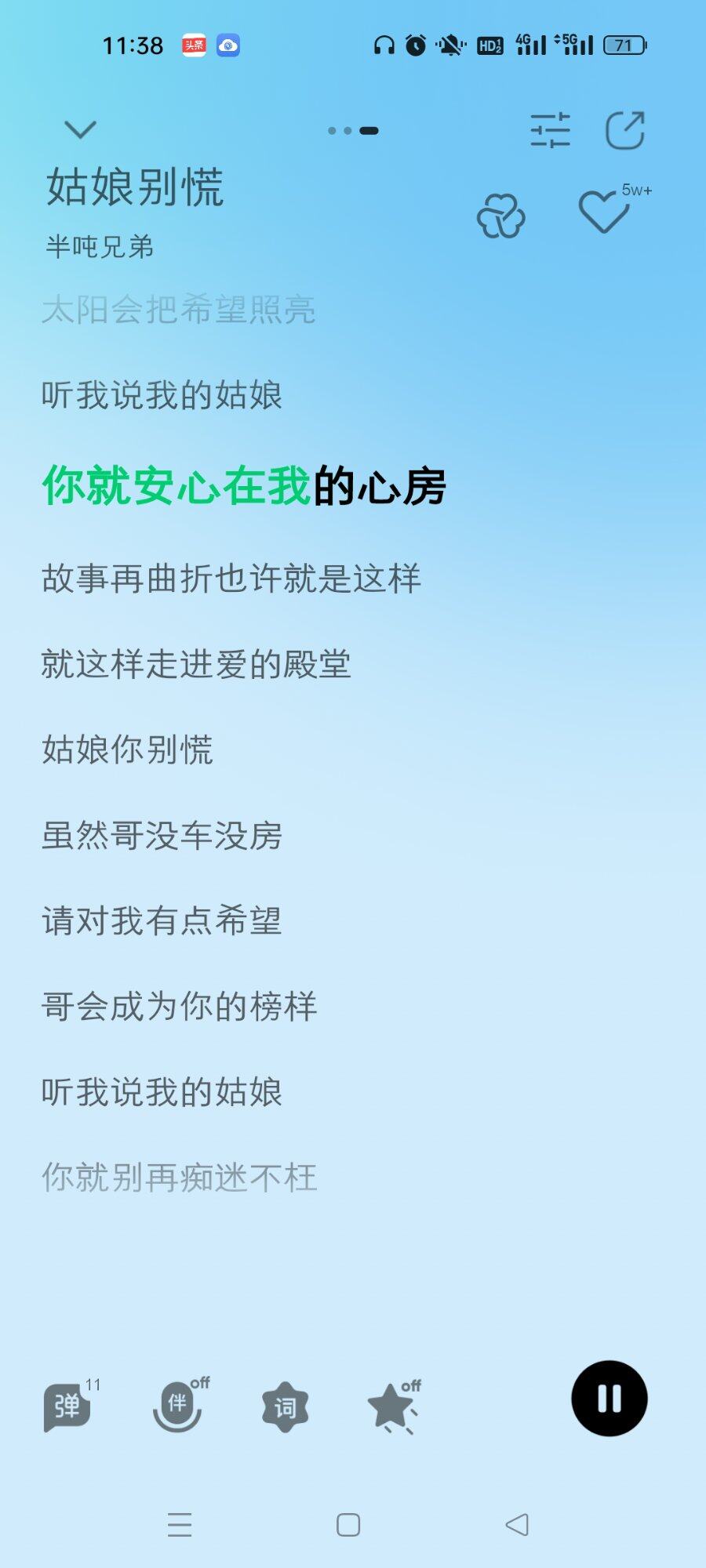Screen dimensions: 706x1568
Task: Open recent apps from the navigation bar
Action: tap(180, 1525)
